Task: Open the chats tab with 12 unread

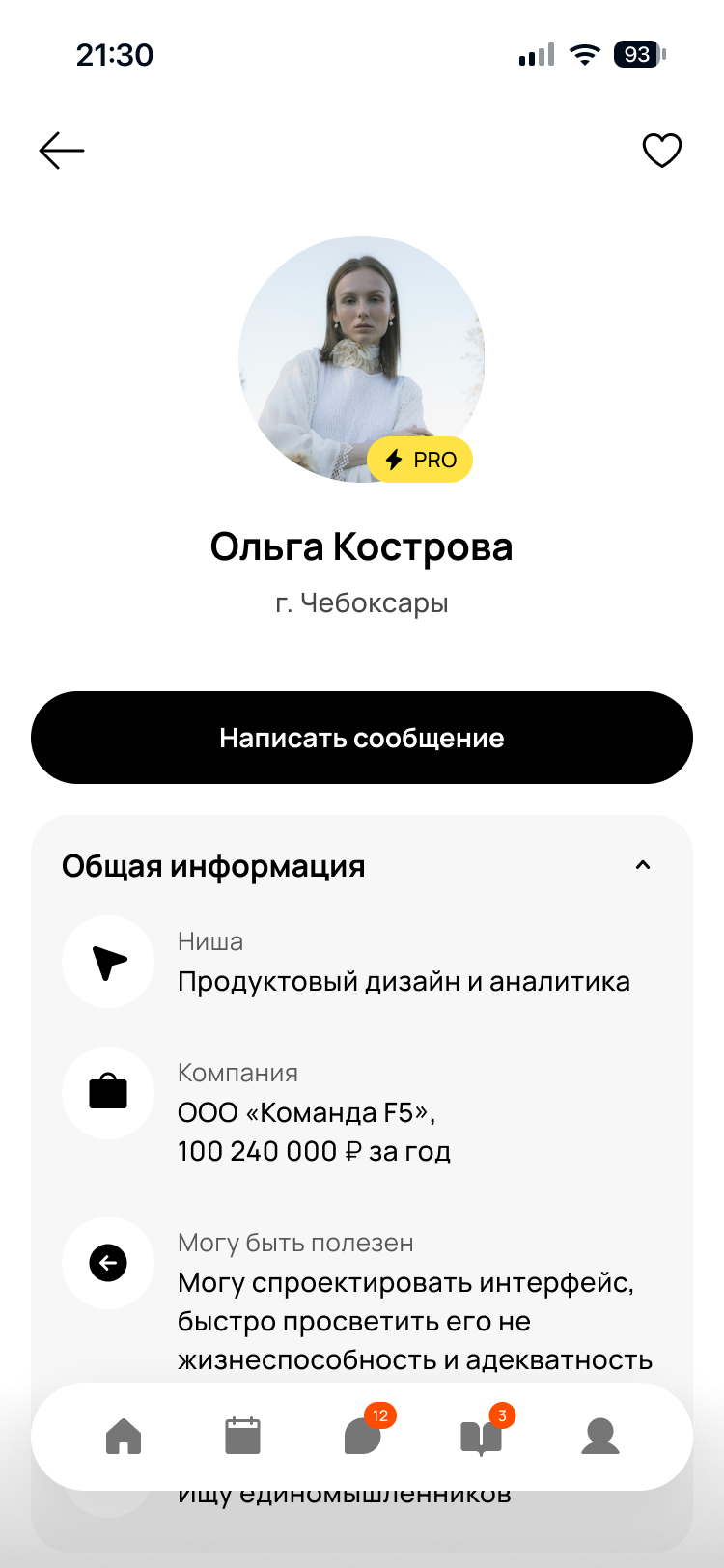Action: [x=363, y=1437]
